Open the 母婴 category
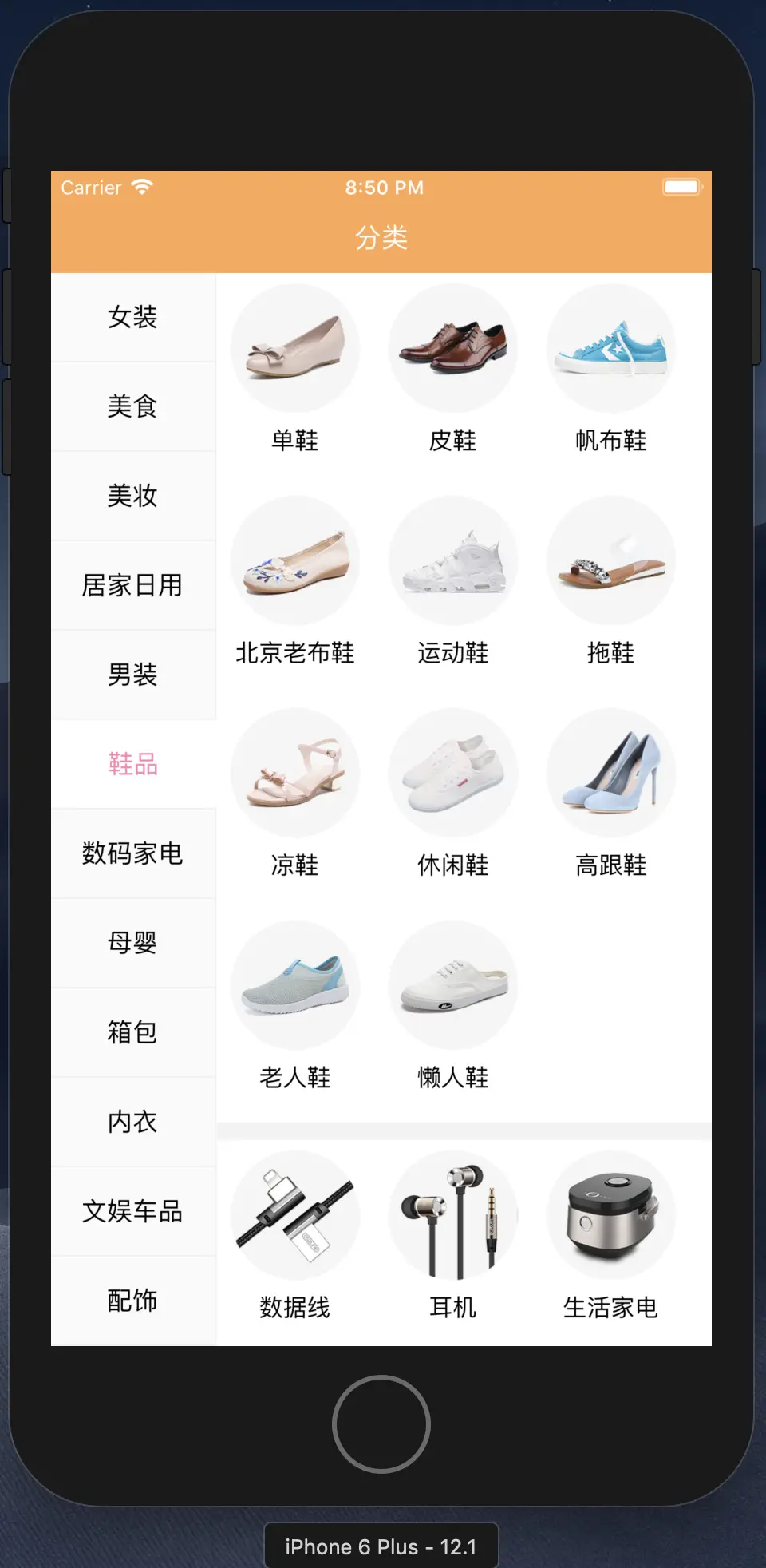The width and height of the screenshot is (766, 1568). click(x=133, y=943)
